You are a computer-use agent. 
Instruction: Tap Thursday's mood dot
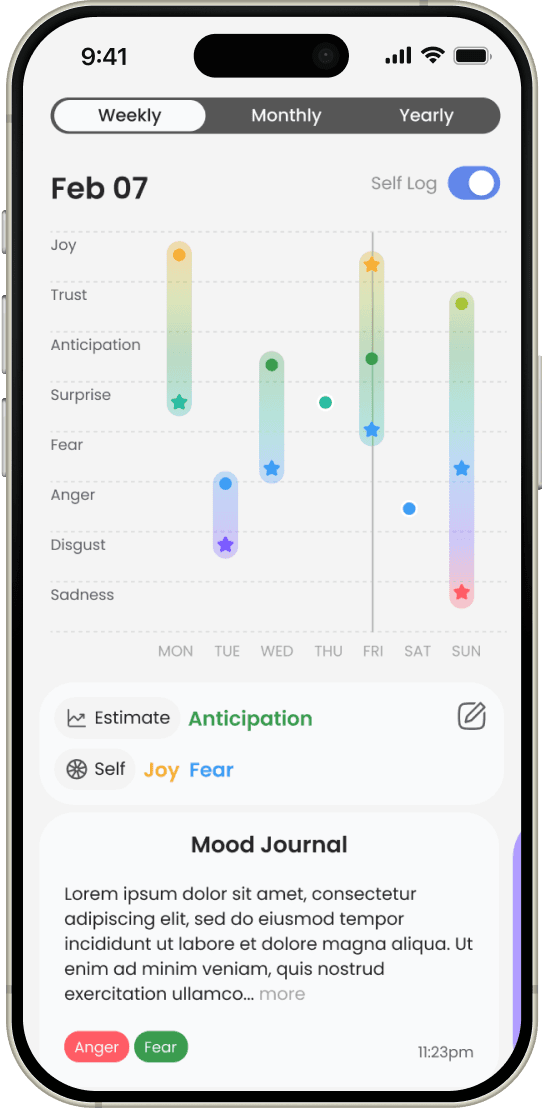click(325, 403)
